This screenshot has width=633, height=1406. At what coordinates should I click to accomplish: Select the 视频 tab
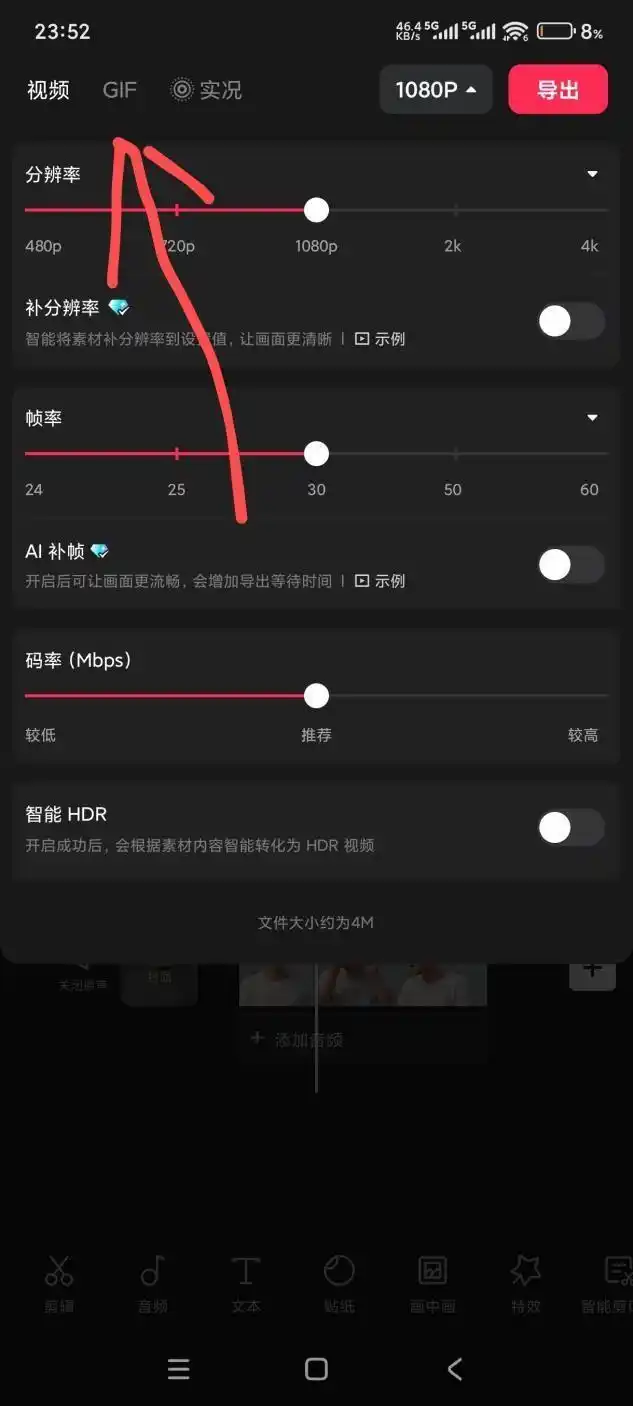[48, 90]
